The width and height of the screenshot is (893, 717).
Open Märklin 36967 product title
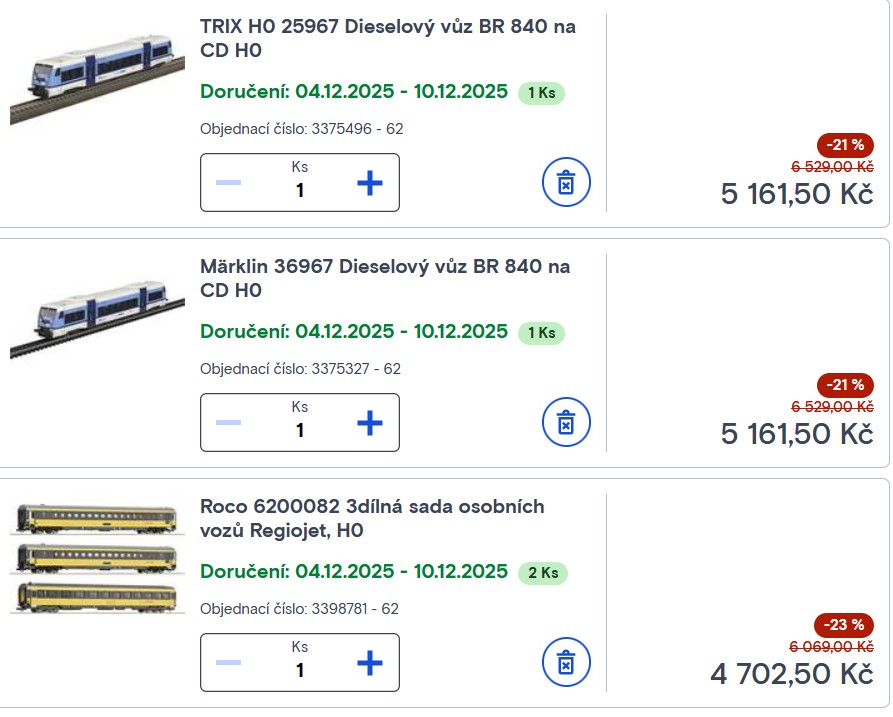[385, 278]
